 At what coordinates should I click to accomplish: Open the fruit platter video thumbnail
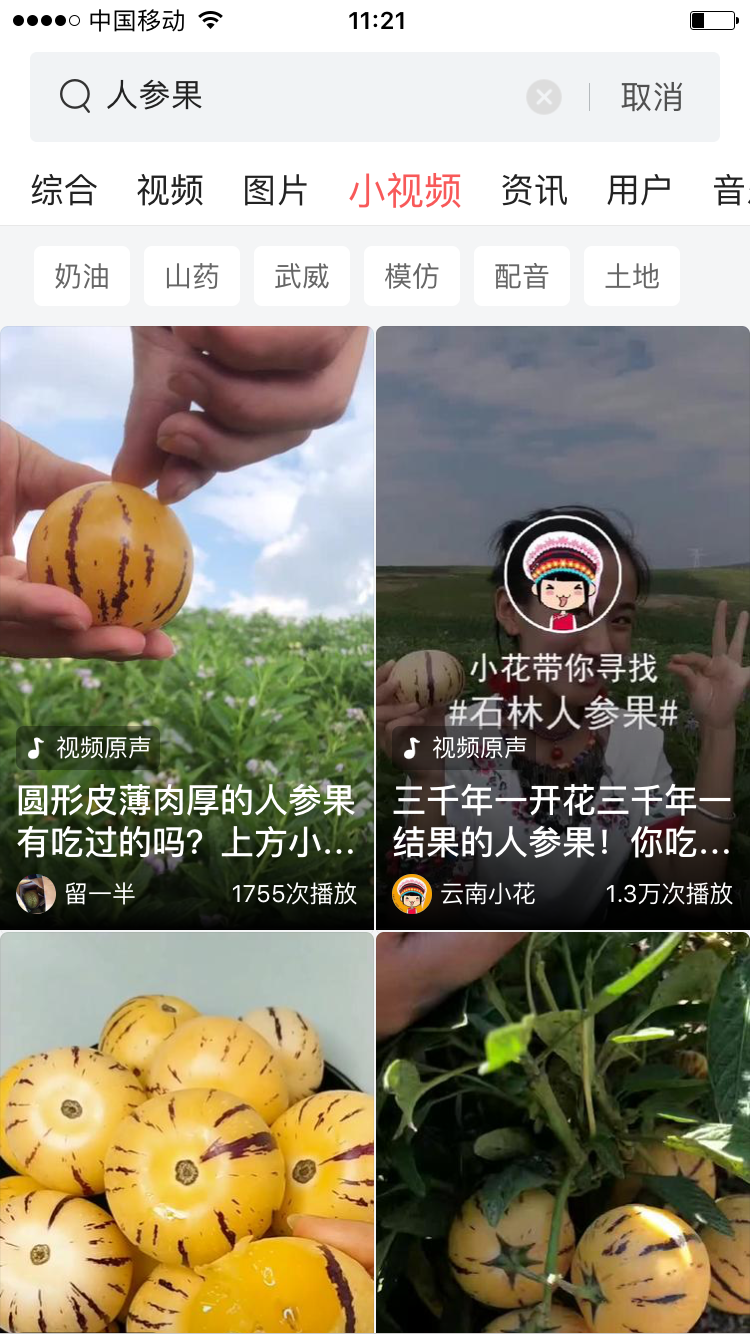(x=186, y=1130)
